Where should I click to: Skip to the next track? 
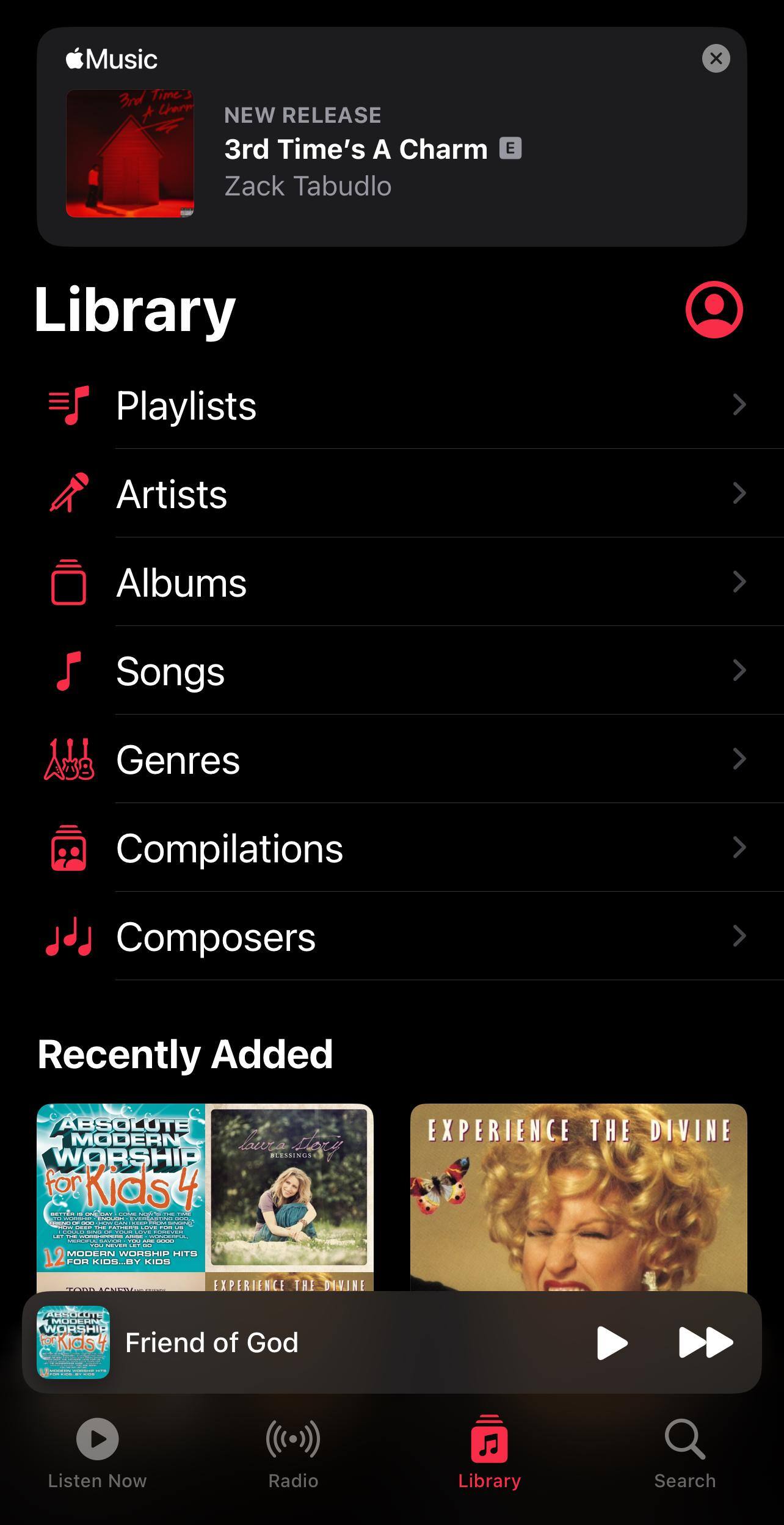click(x=706, y=1342)
